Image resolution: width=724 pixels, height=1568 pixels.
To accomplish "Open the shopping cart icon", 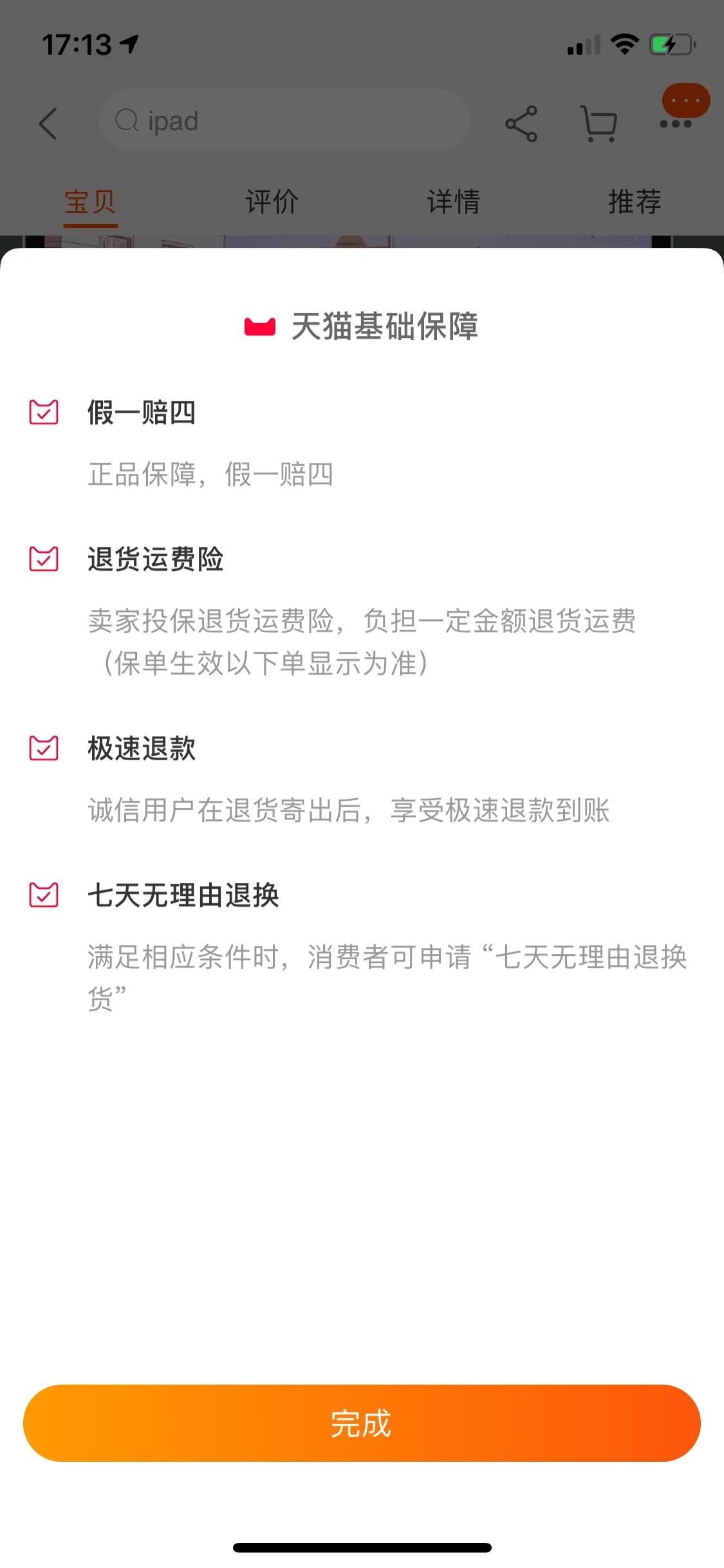I will (600, 123).
